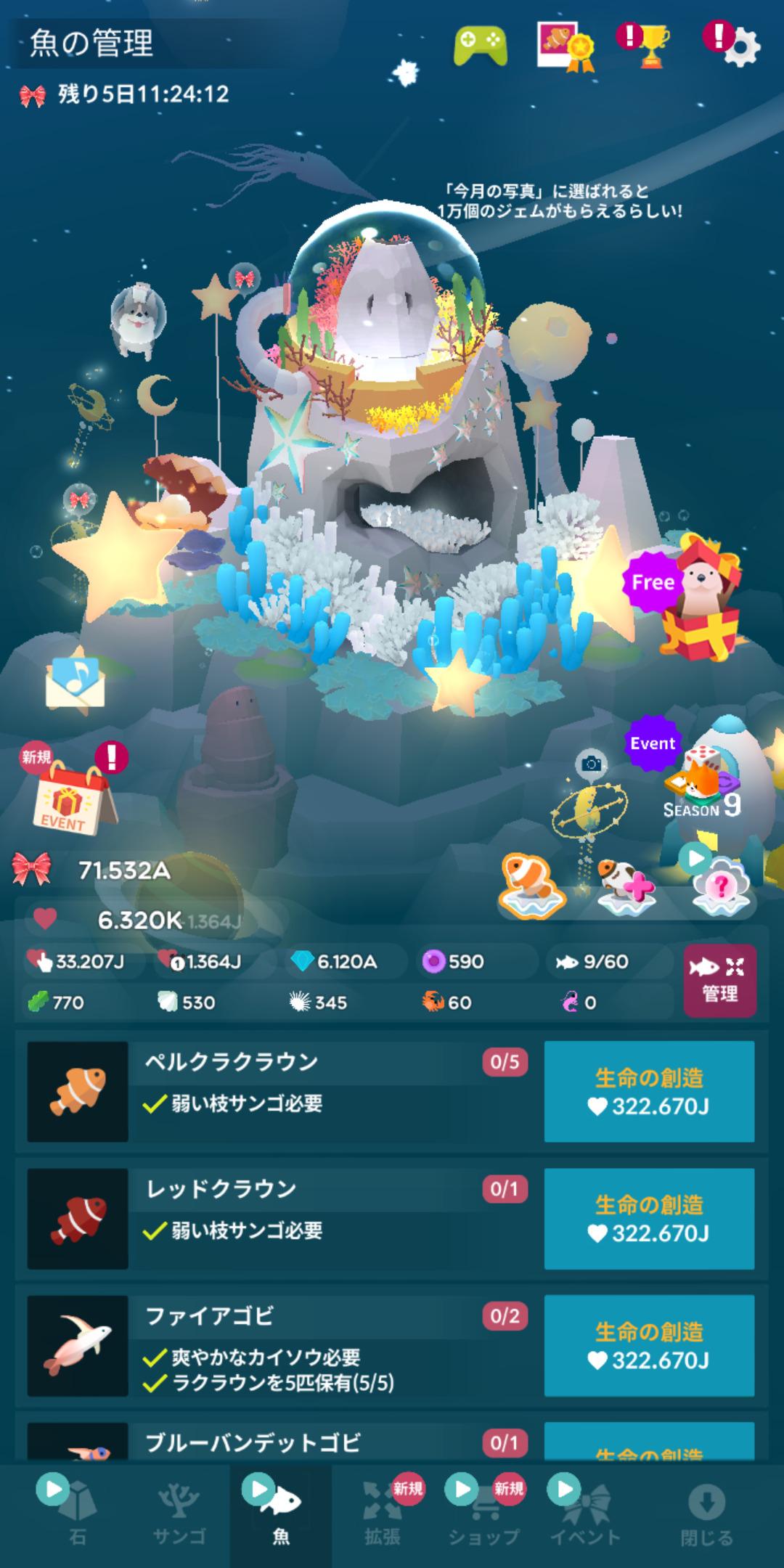Create life for ファイアゴビ
Viewport: 784px width, 1568px height.
[649, 1345]
